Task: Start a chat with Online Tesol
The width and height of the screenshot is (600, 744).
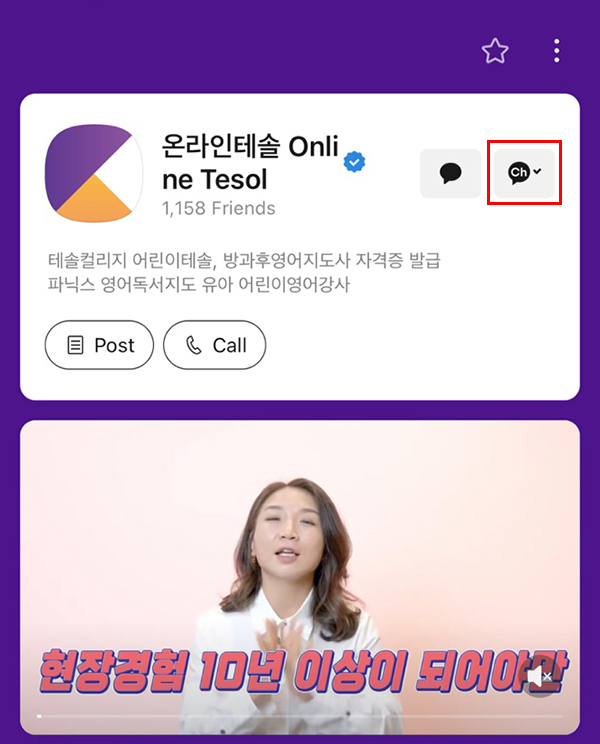Action: click(x=450, y=173)
